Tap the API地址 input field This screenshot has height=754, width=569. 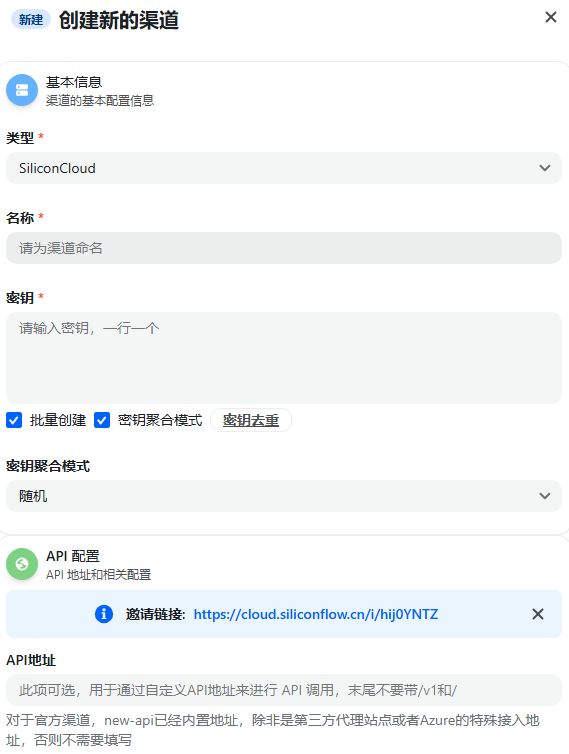284,690
